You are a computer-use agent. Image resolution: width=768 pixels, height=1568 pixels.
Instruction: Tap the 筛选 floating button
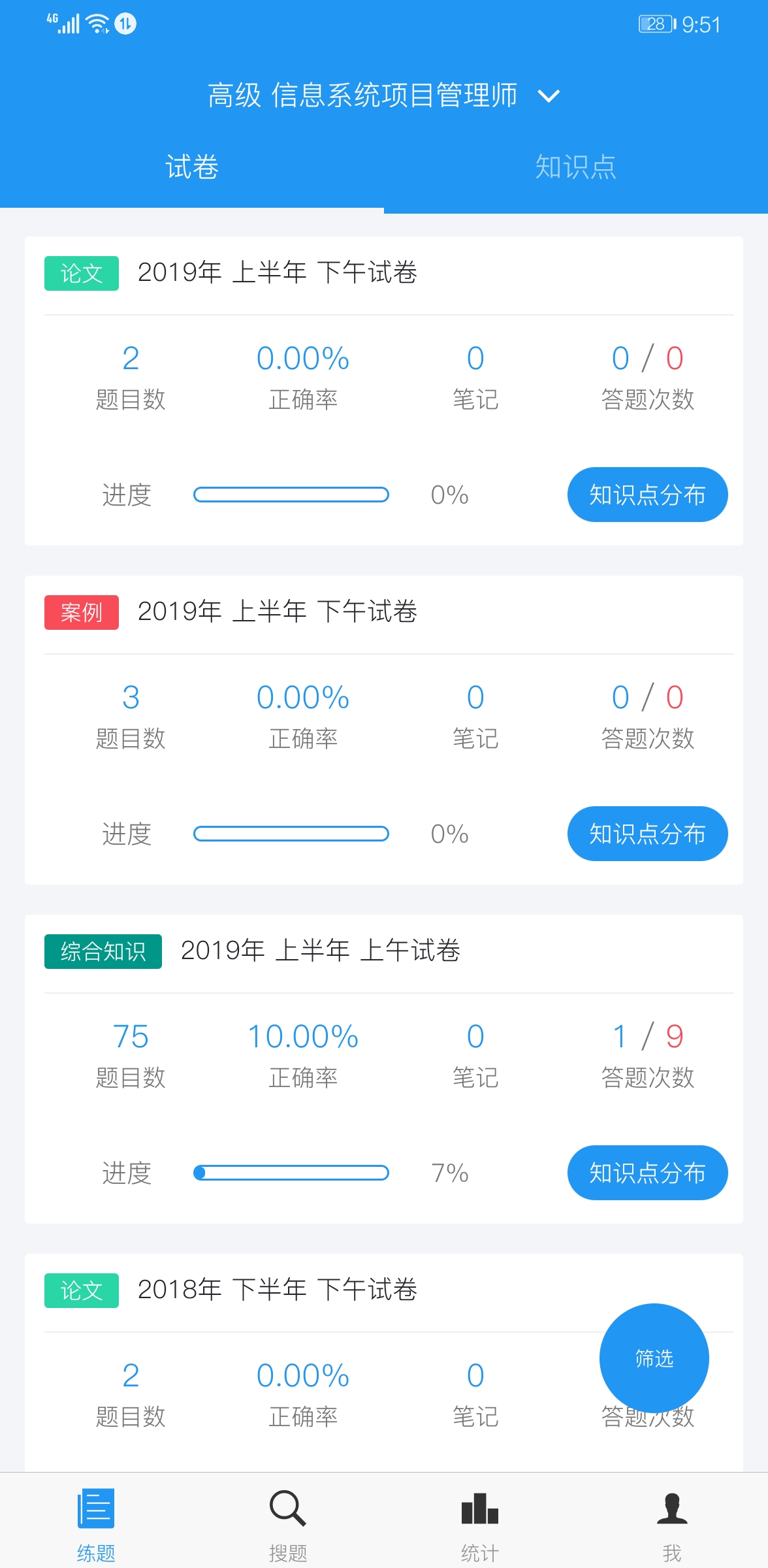pos(654,1358)
